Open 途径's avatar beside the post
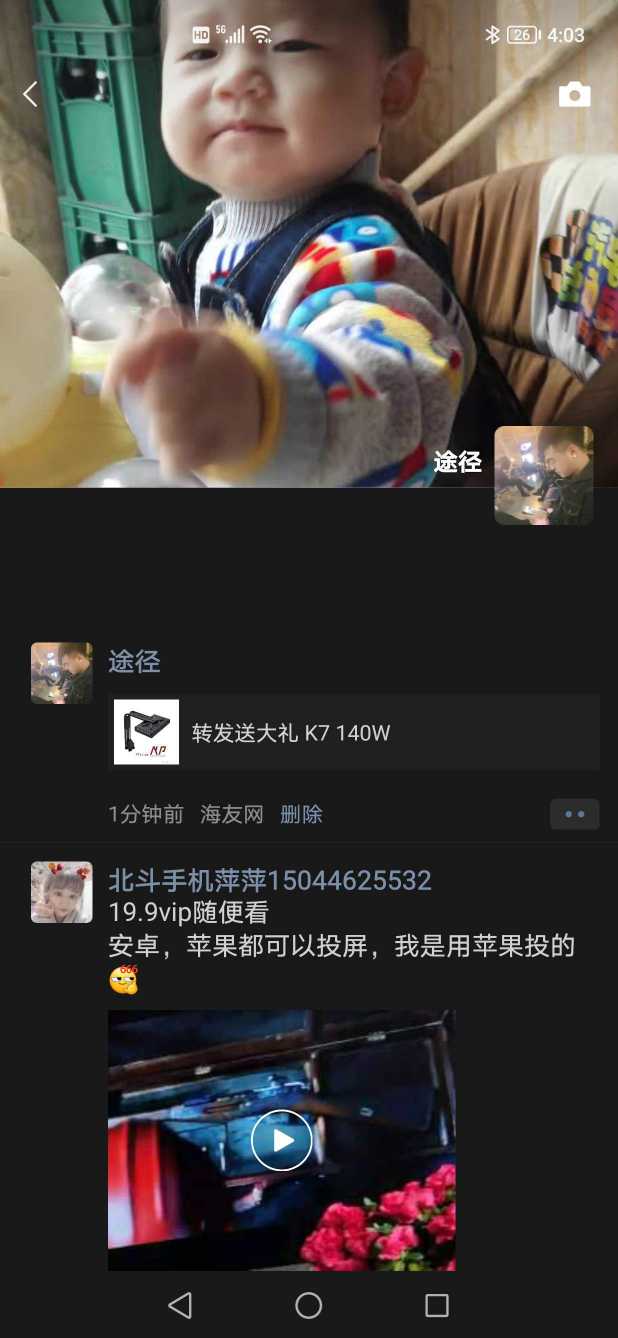Screen dimensions: 618x1338 click(62, 673)
